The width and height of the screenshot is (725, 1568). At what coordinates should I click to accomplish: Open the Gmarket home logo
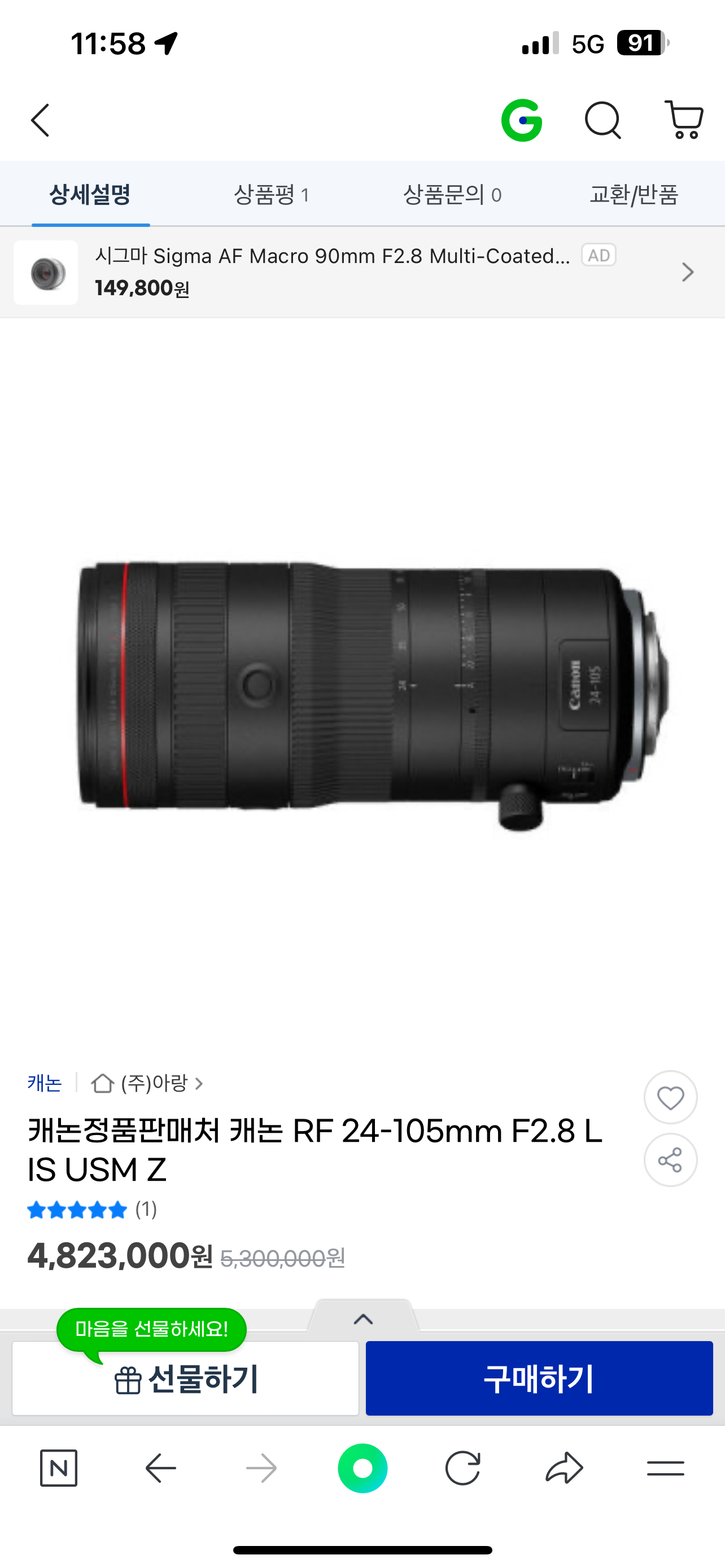pos(522,120)
